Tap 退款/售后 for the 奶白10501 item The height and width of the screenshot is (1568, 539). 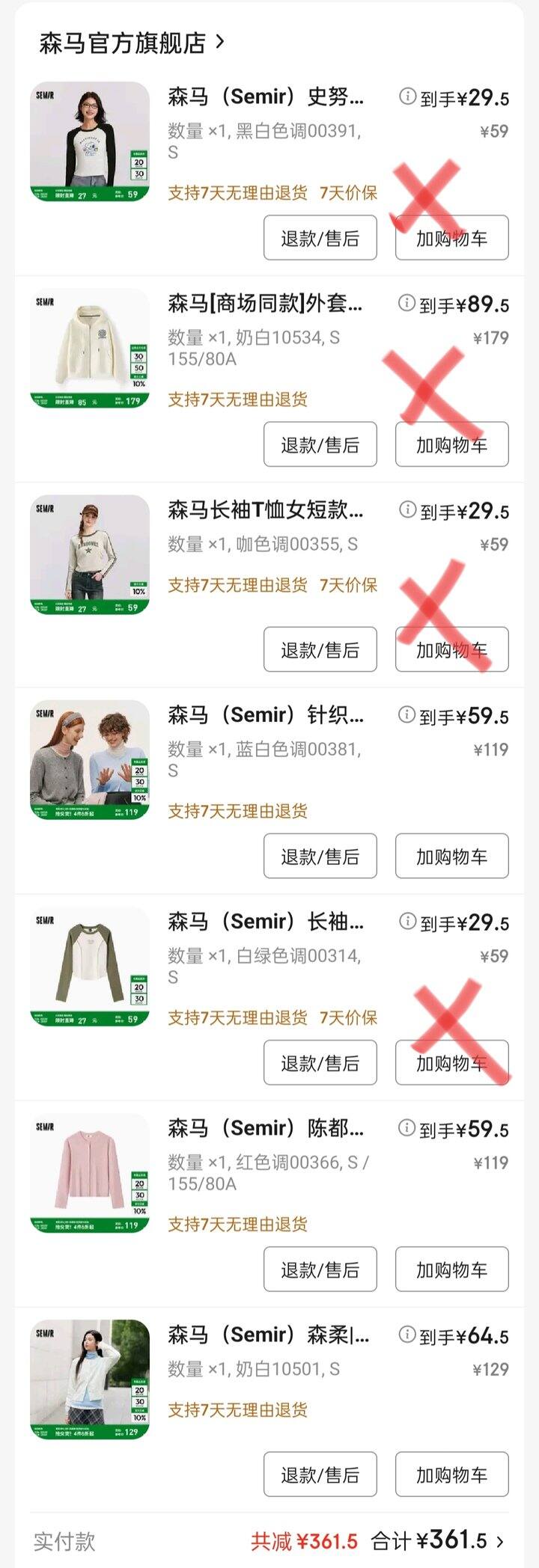tap(320, 1474)
